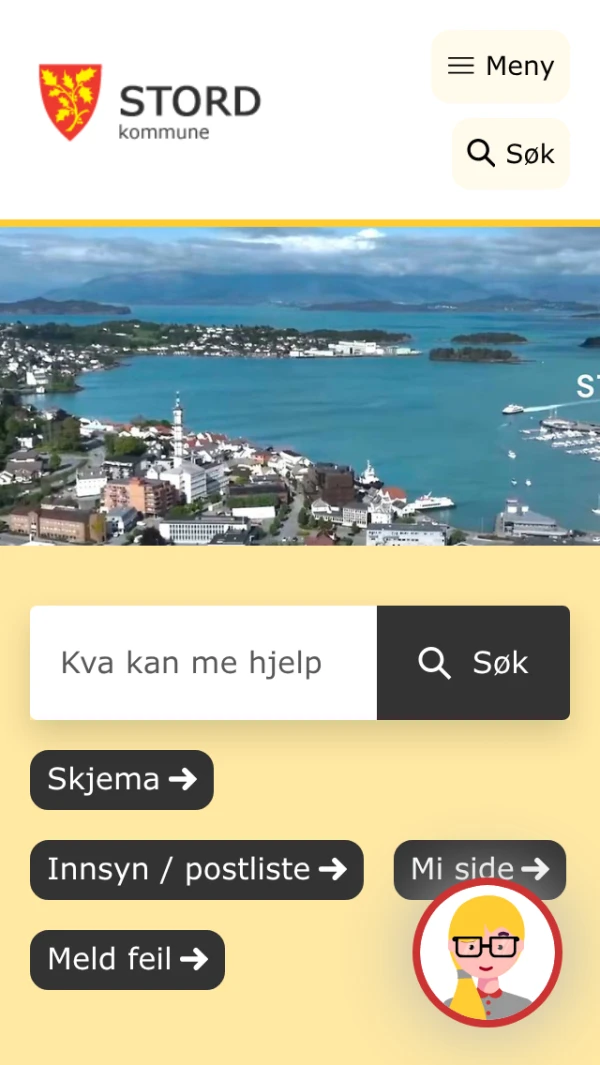This screenshot has height=1065, width=600.
Task: Open the Skjema link
Action: [122, 780]
